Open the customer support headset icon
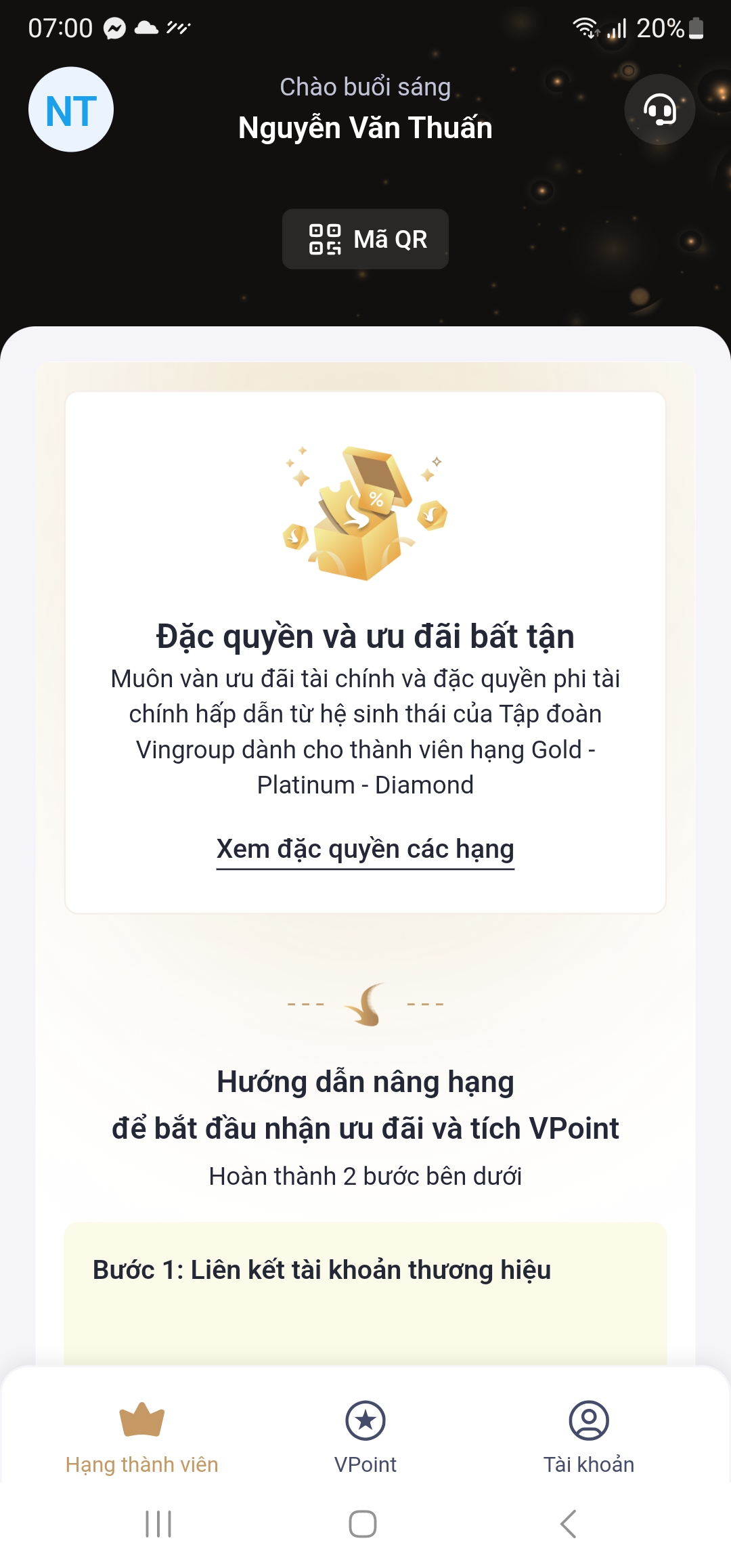731x1568 pixels. (x=659, y=109)
